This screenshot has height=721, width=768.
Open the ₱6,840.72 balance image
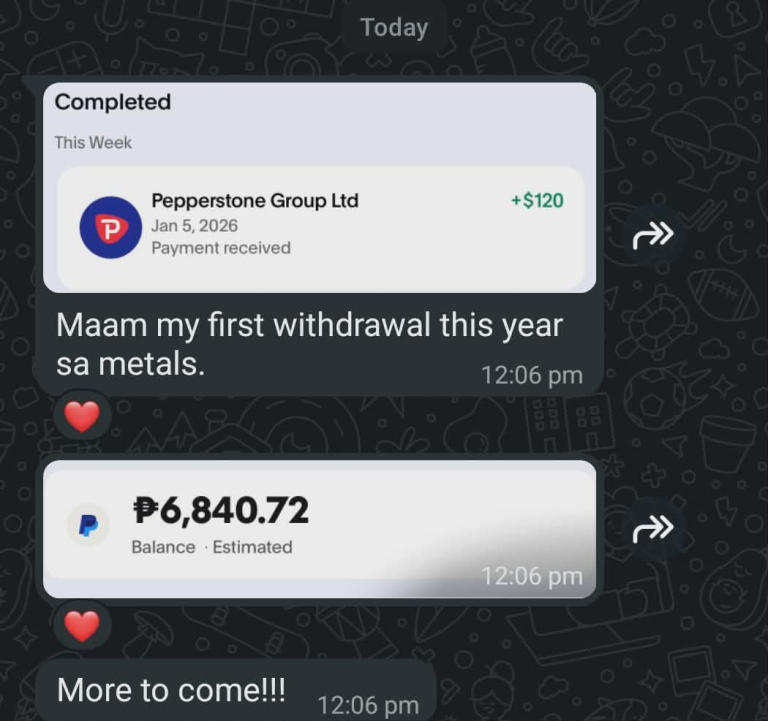point(319,528)
